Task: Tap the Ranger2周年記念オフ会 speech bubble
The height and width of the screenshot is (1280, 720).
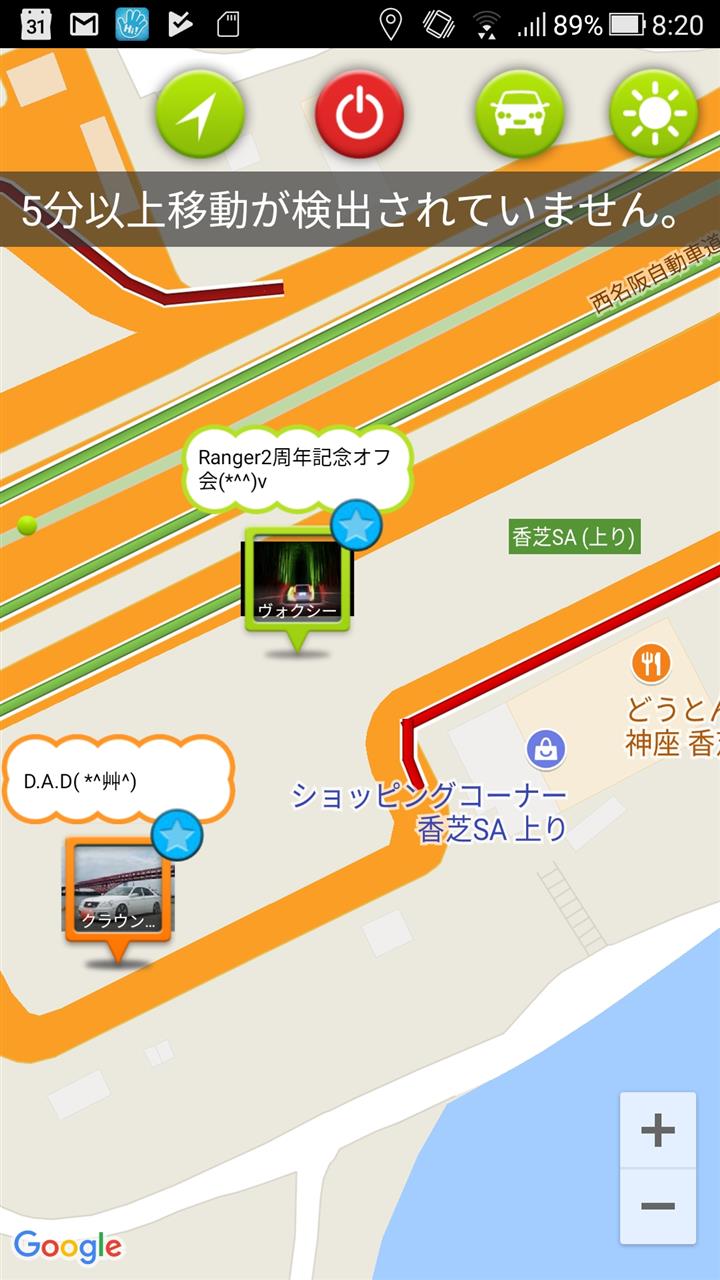Action: 297,469
